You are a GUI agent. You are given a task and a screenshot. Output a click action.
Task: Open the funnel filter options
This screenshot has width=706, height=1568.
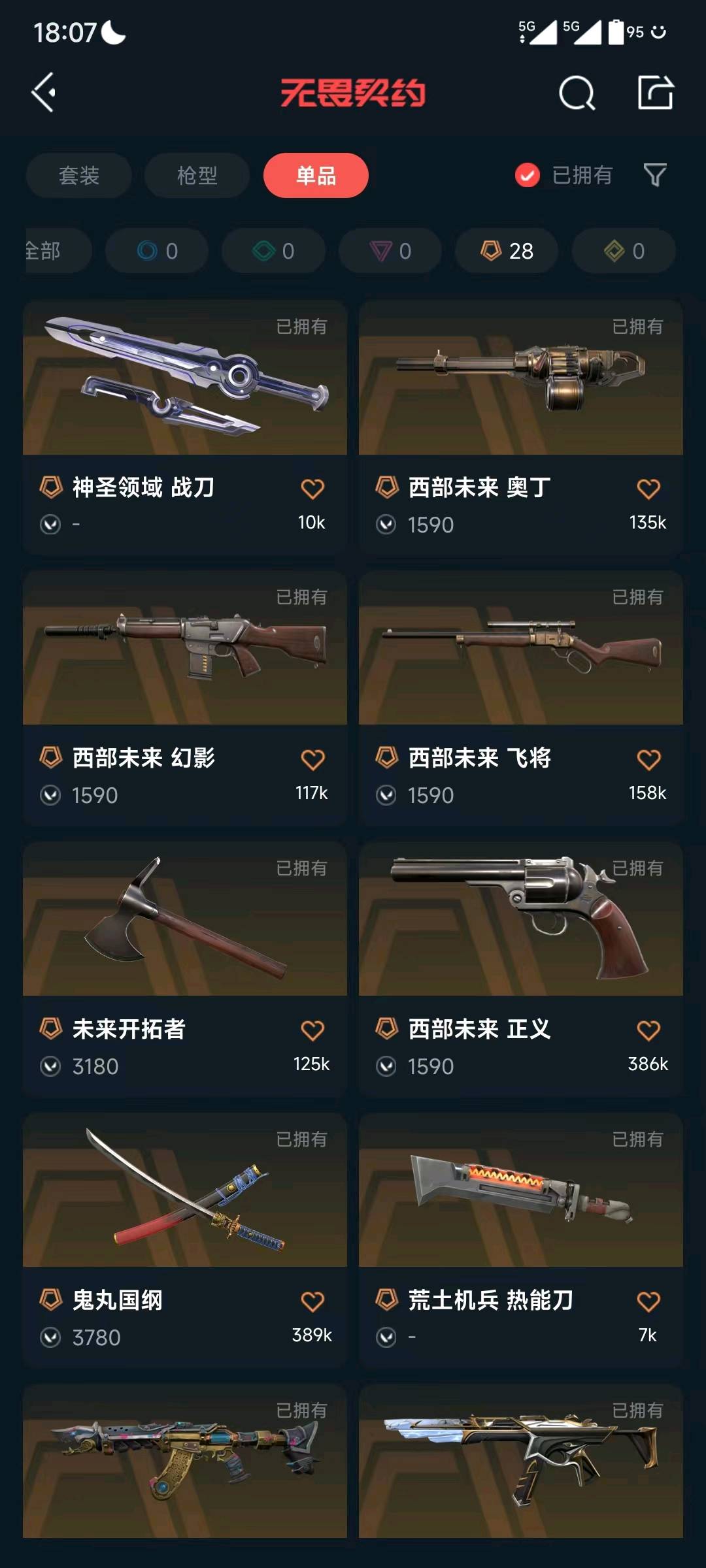coord(655,175)
